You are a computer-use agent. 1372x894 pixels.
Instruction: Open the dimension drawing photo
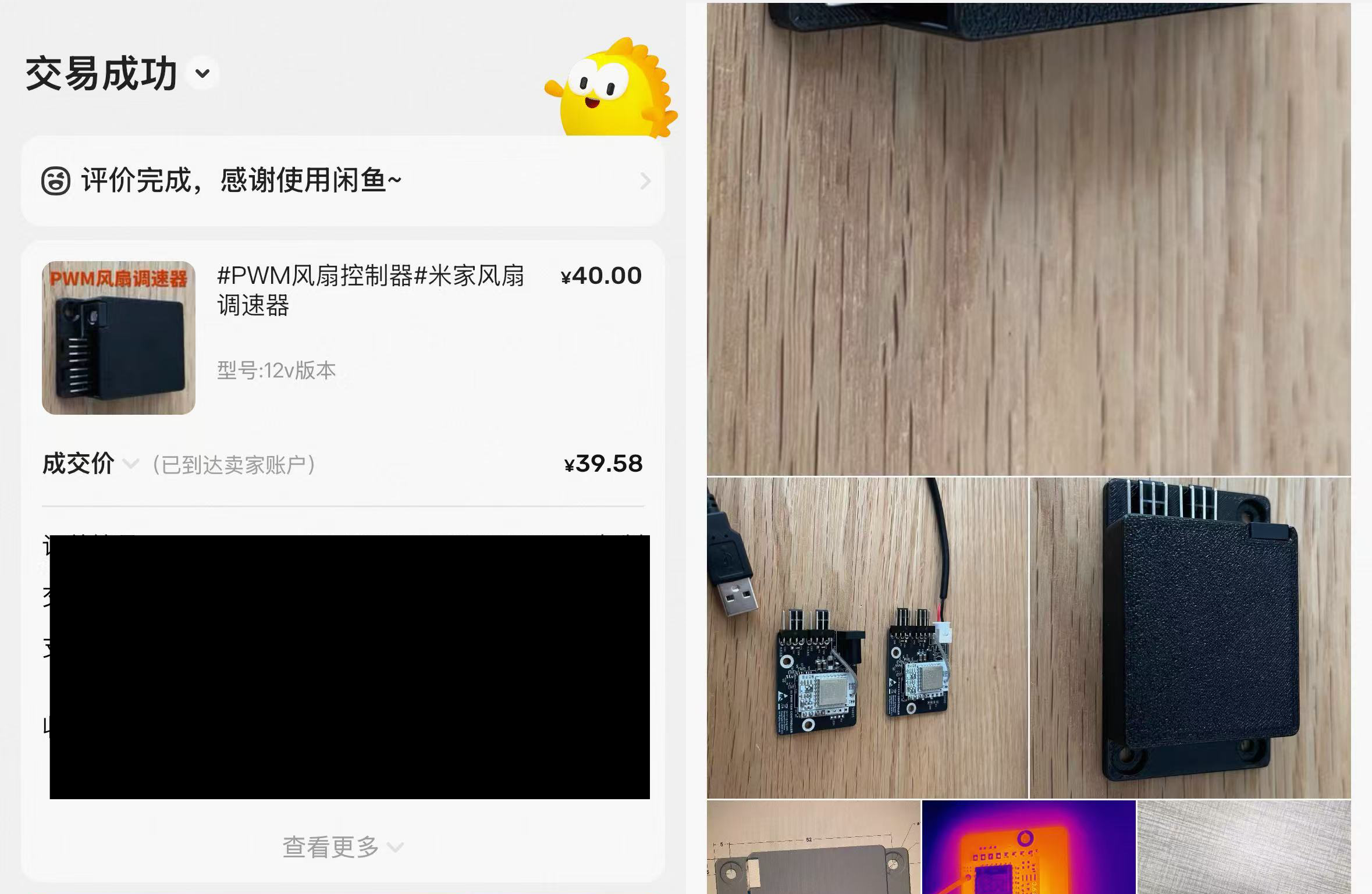coord(813,847)
